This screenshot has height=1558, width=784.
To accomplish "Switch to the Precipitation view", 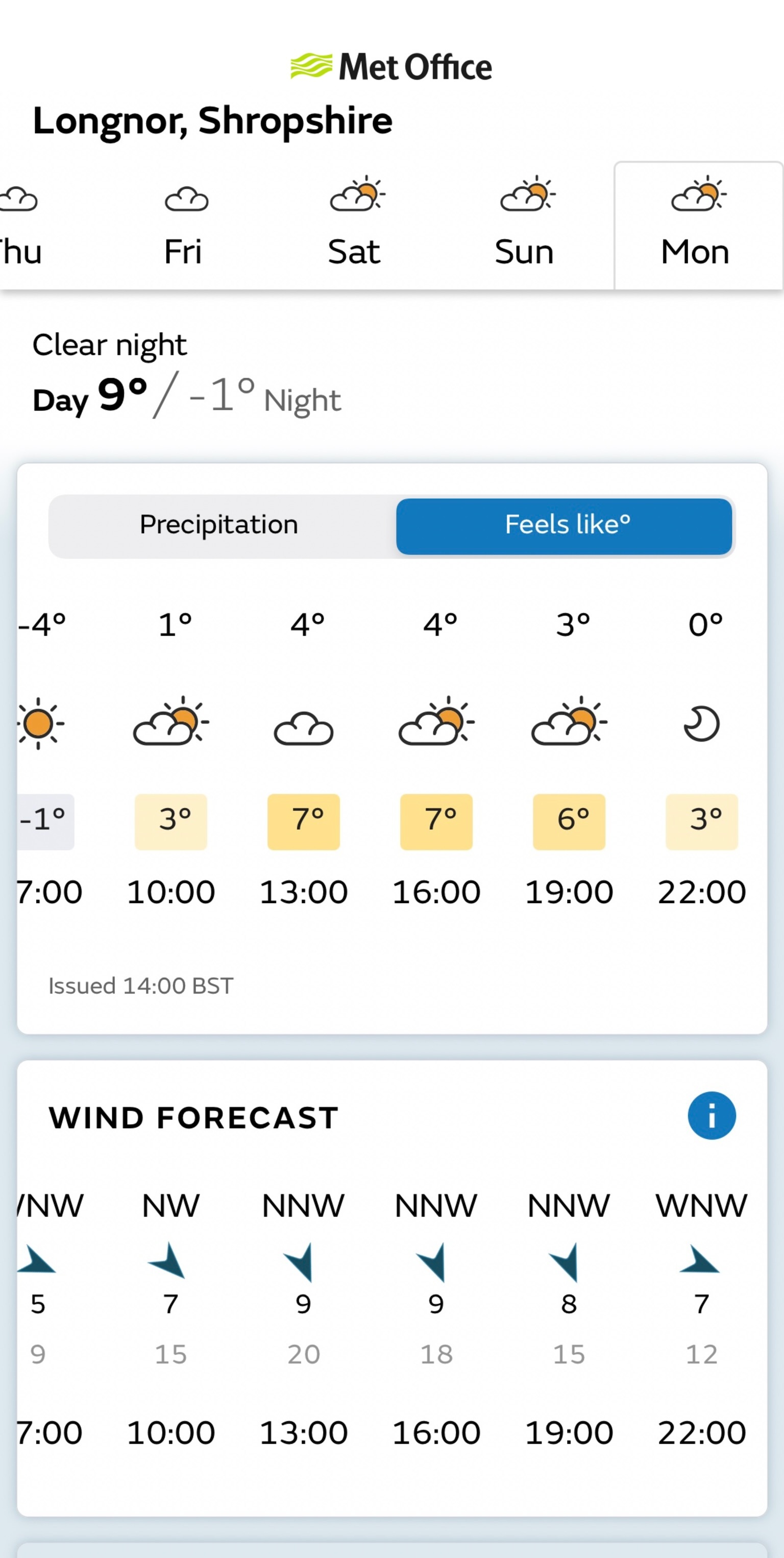I will click(219, 525).
